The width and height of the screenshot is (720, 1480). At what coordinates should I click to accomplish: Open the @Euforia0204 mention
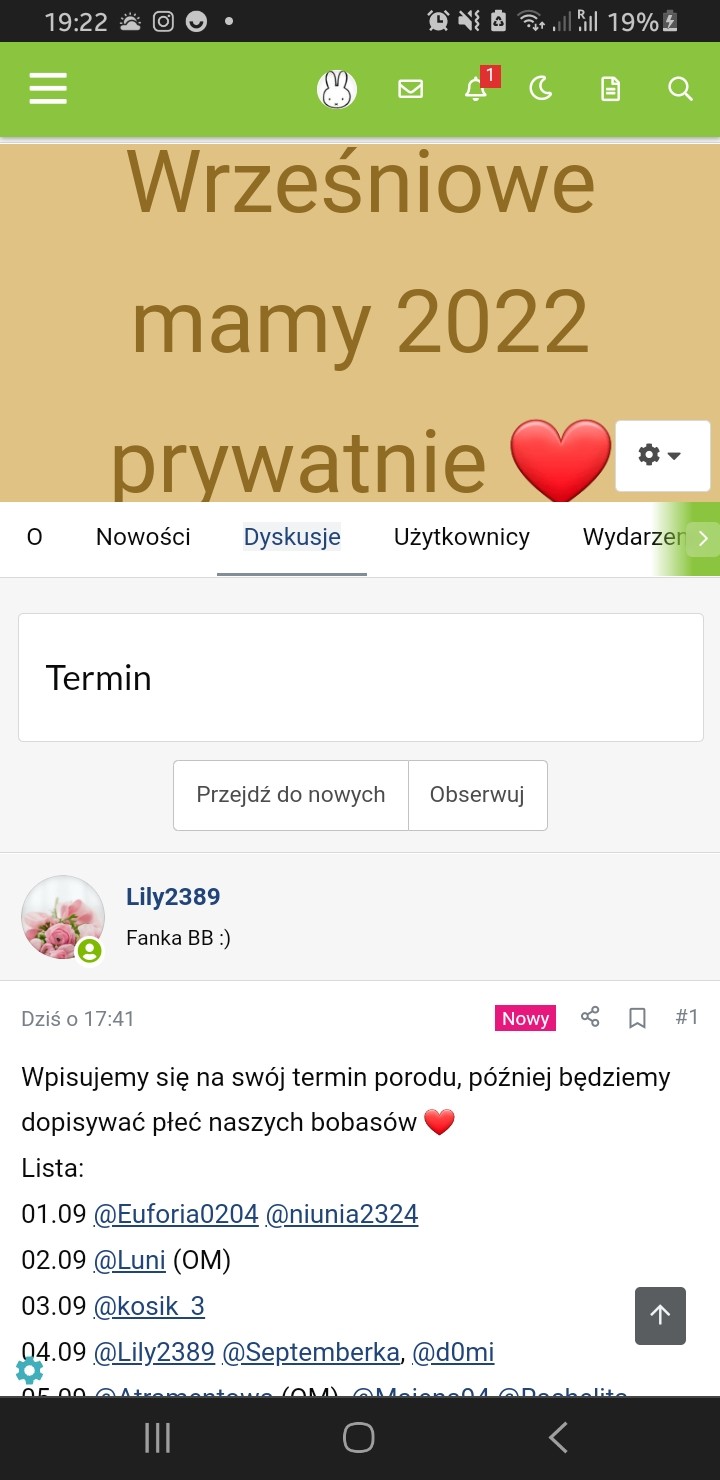(176, 1214)
